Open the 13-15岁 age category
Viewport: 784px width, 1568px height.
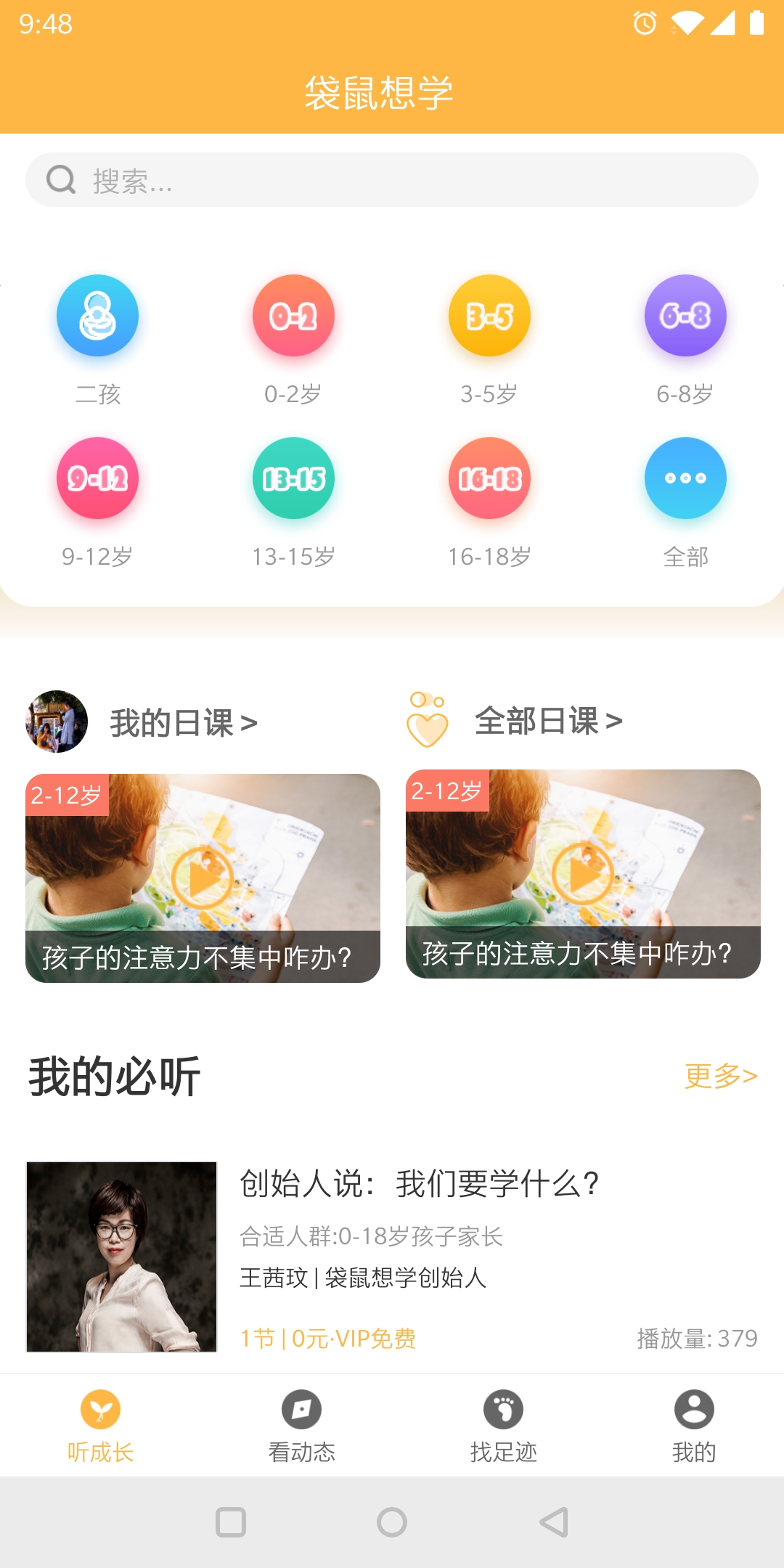click(x=293, y=478)
